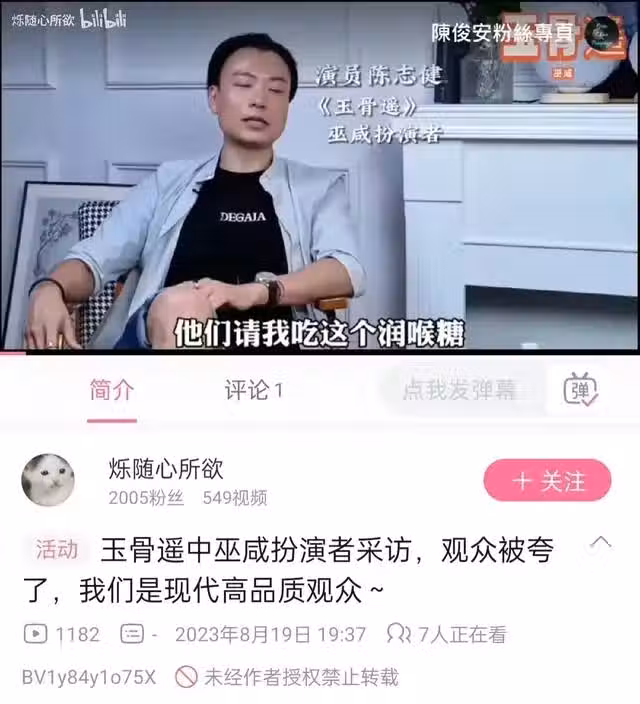Toggle the 弹 danmaku display icon
The height and width of the screenshot is (704, 640).
[x=580, y=390]
